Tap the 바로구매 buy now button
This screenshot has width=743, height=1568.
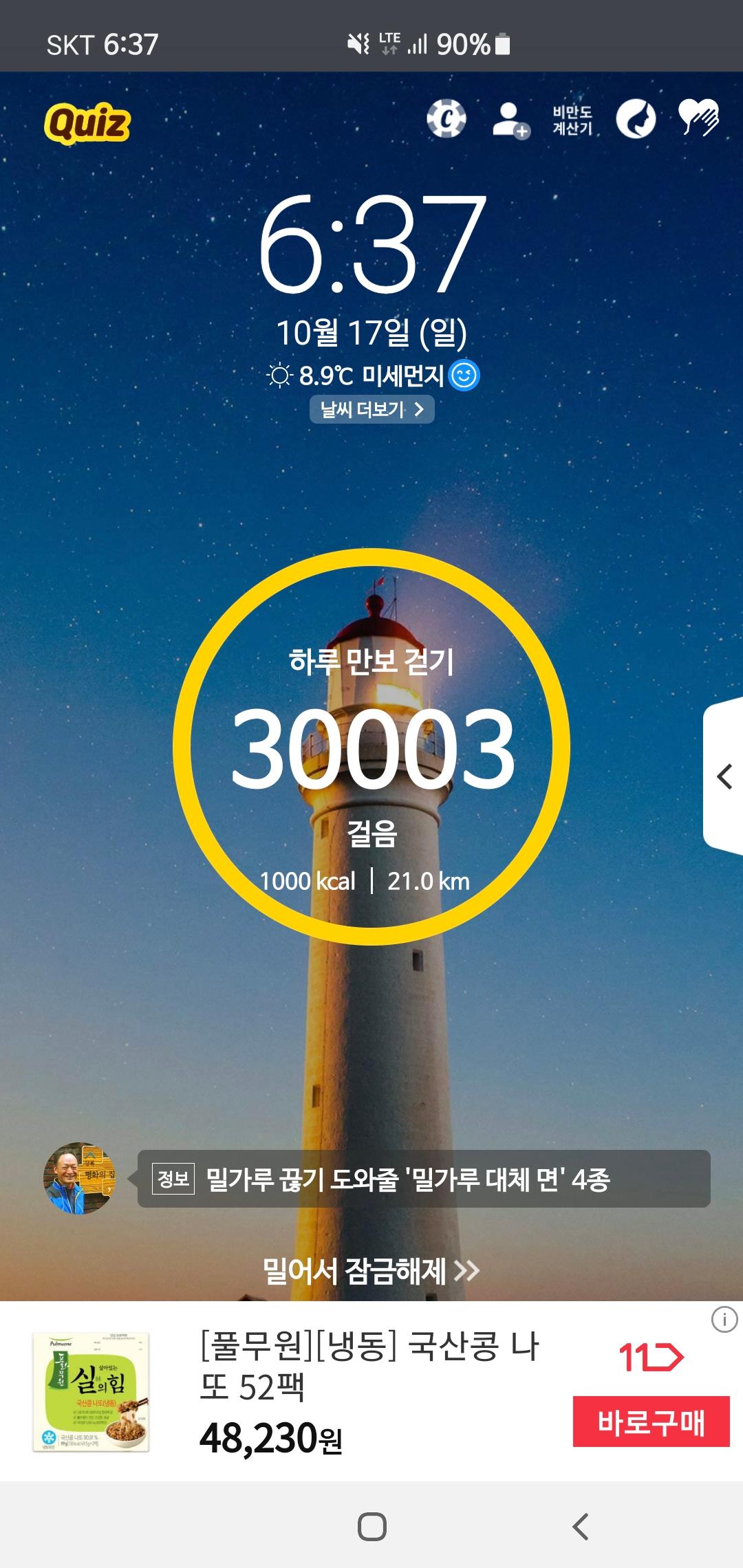pos(651,1421)
